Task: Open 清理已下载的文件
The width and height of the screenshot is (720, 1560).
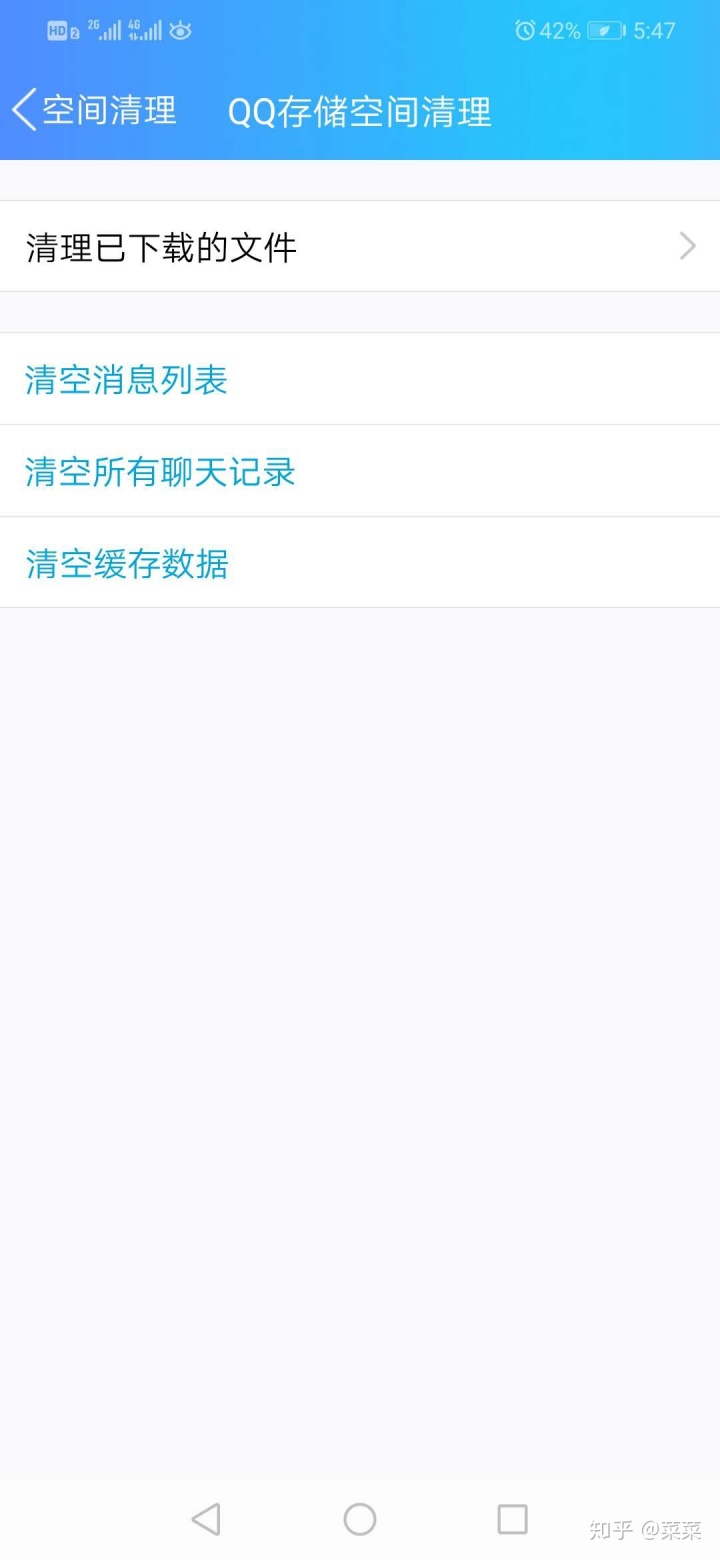Action: 360,246
